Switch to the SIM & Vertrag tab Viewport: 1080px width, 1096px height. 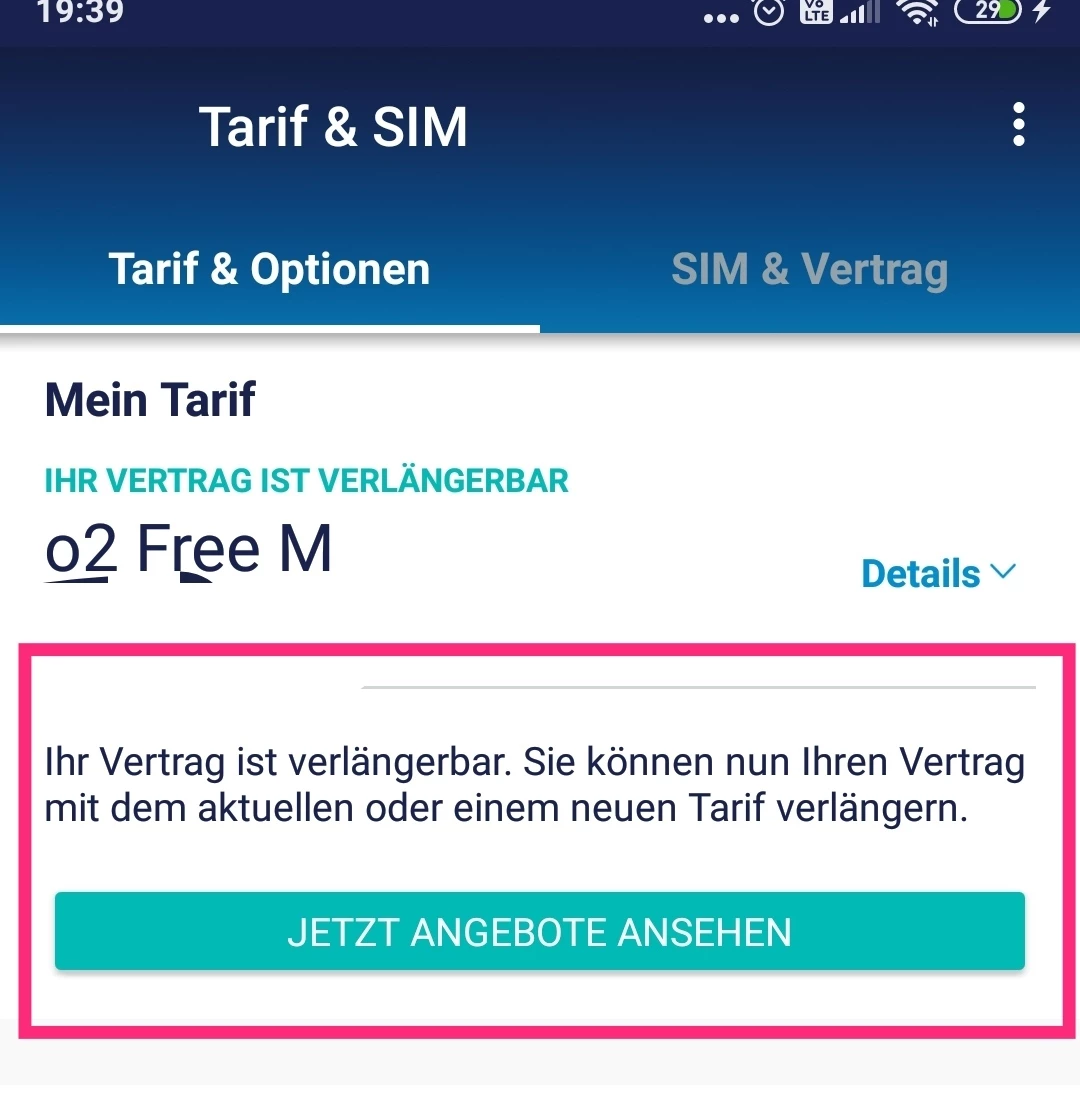click(x=809, y=269)
